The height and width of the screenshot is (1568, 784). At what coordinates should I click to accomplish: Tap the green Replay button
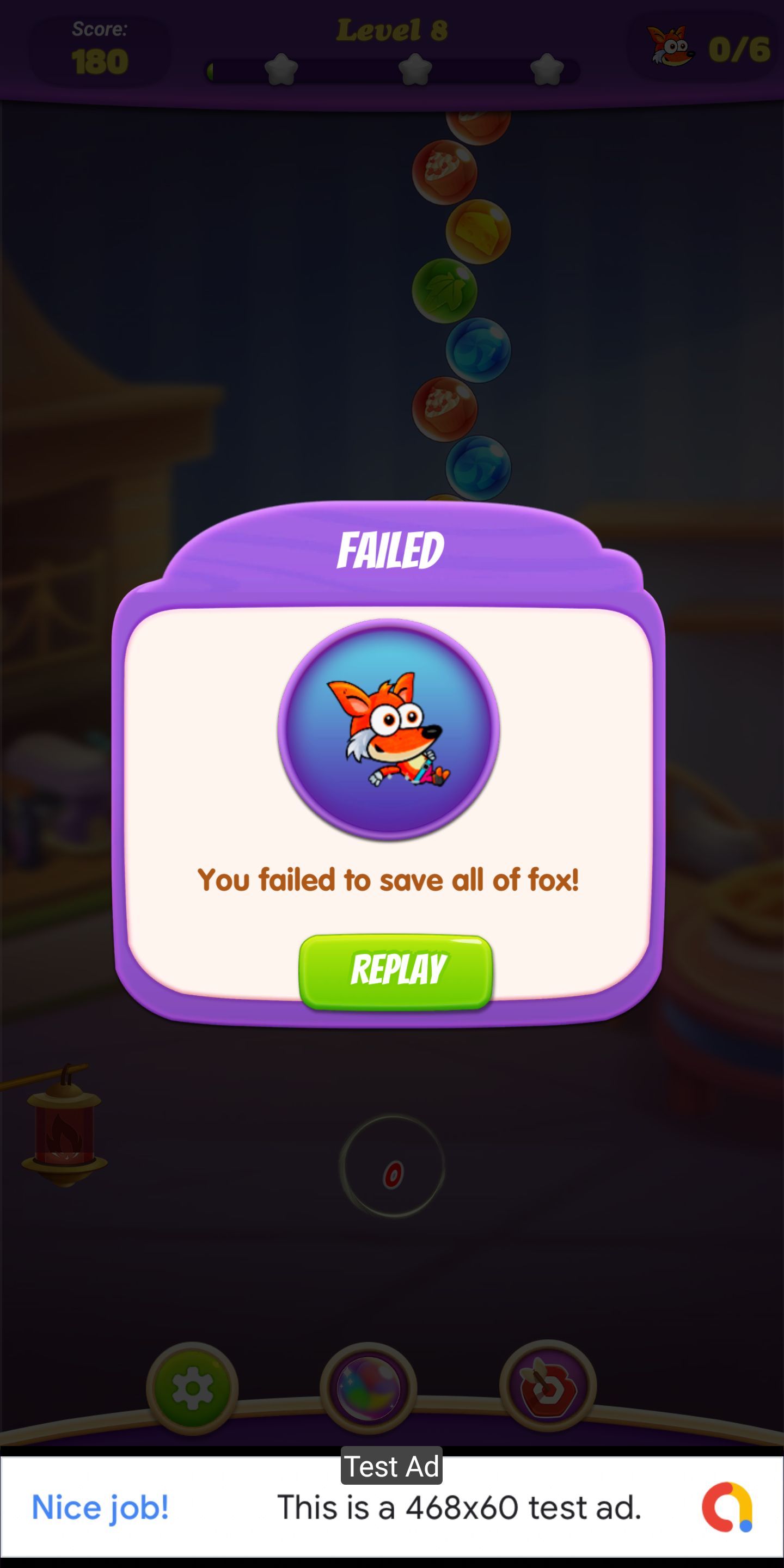click(x=395, y=970)
